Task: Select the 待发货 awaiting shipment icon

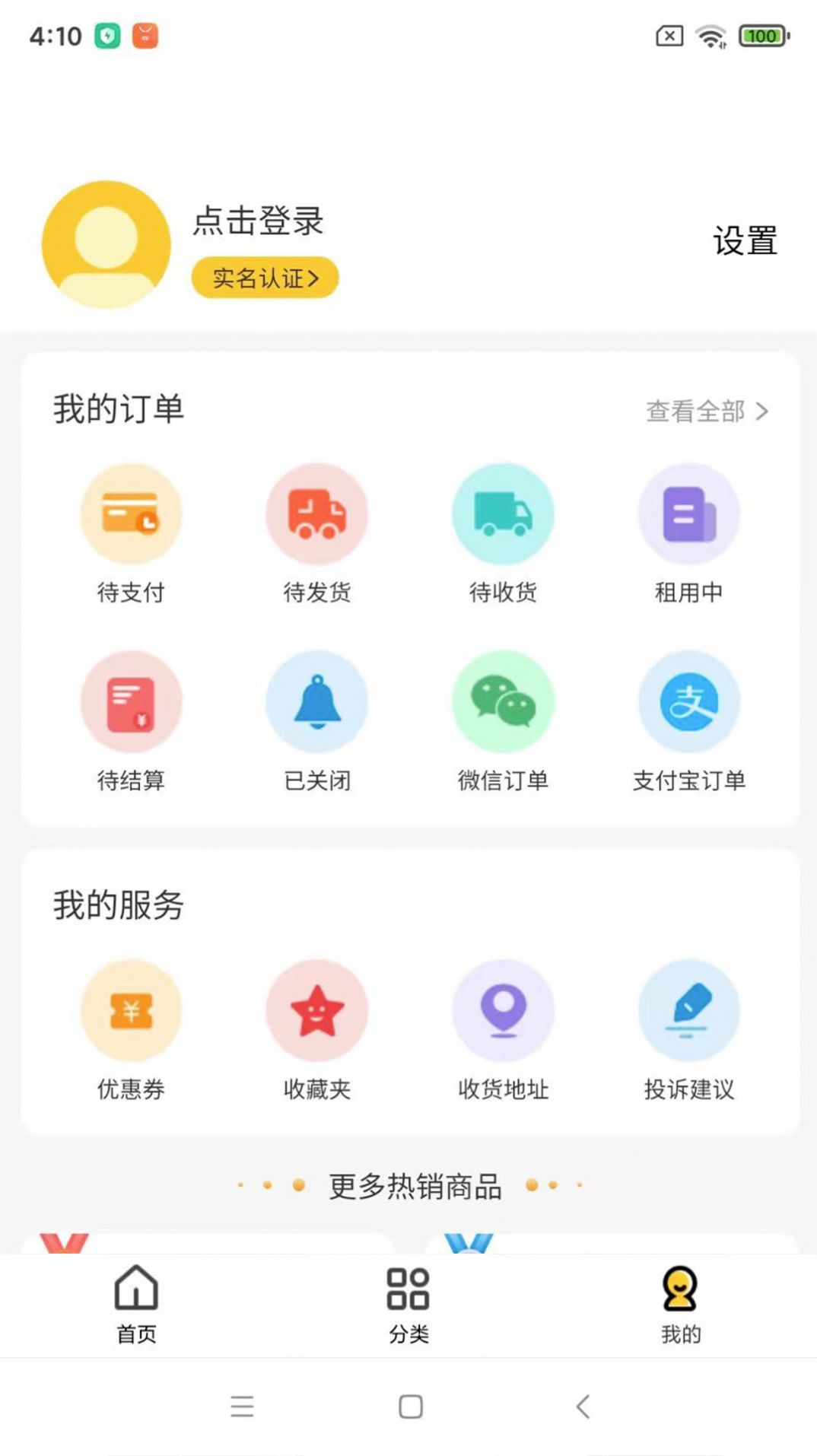Action: (x=317, y=514)
